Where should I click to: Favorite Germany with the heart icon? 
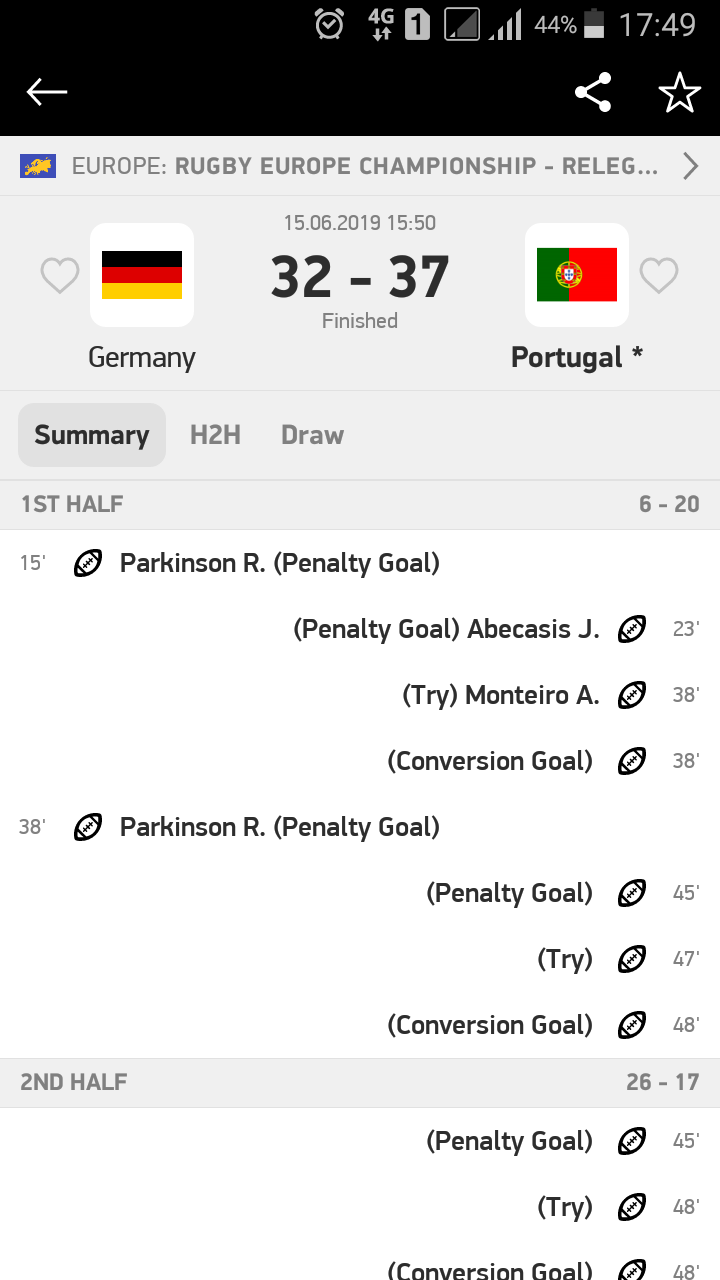coord(60,275)
